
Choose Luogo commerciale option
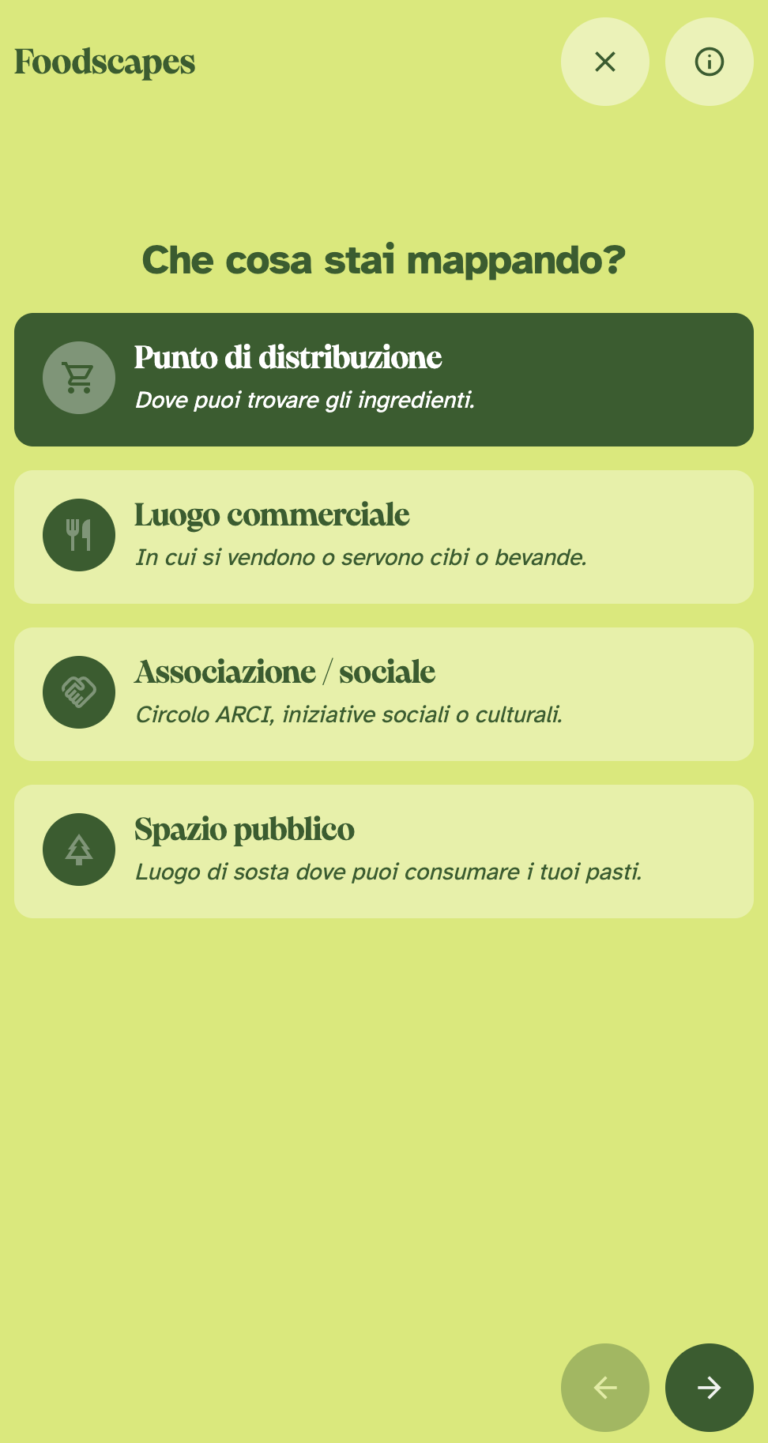[x=383, y=536]
